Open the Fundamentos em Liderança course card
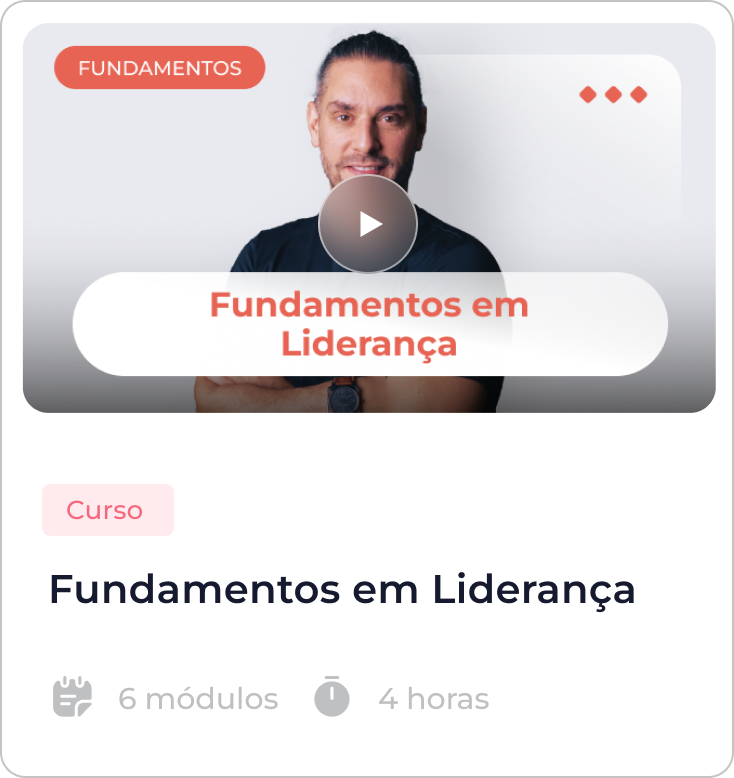Image resolution: width=734 pixels, height=778 pixels. 342,590
